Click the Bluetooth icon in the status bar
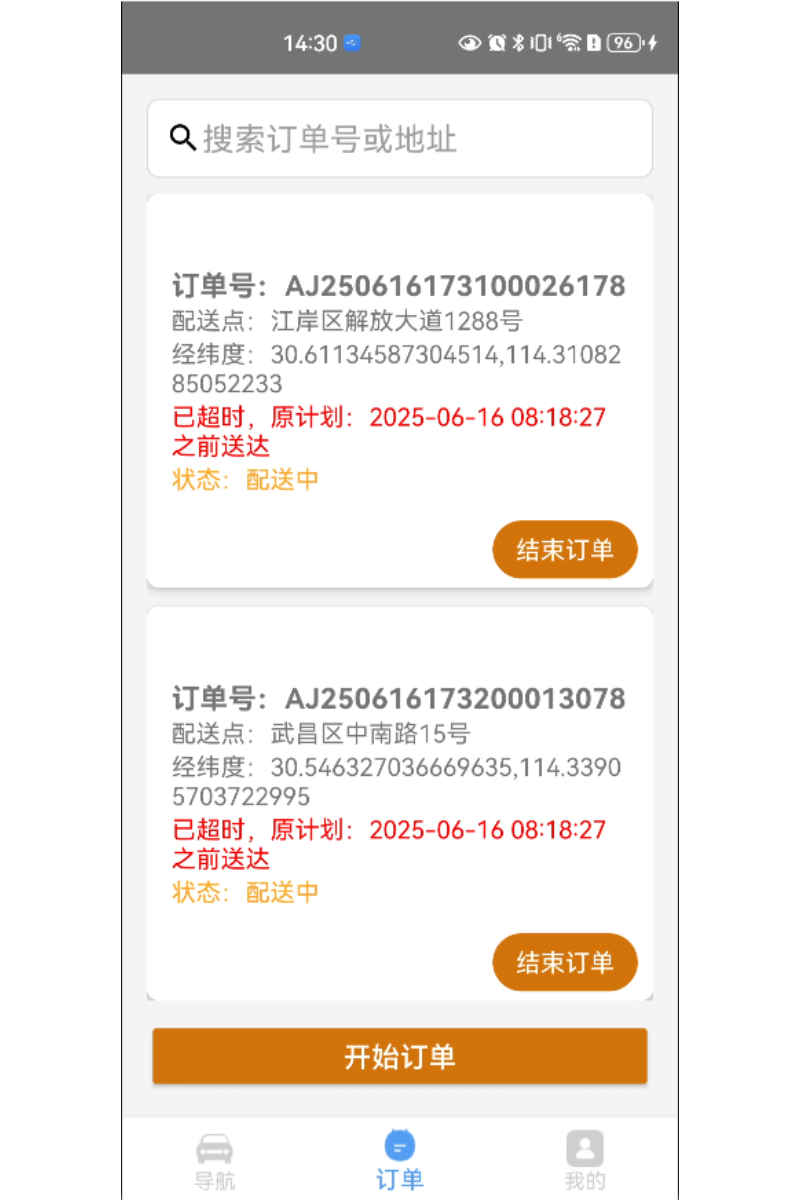The image size is (800, 1200). point(518,42)
